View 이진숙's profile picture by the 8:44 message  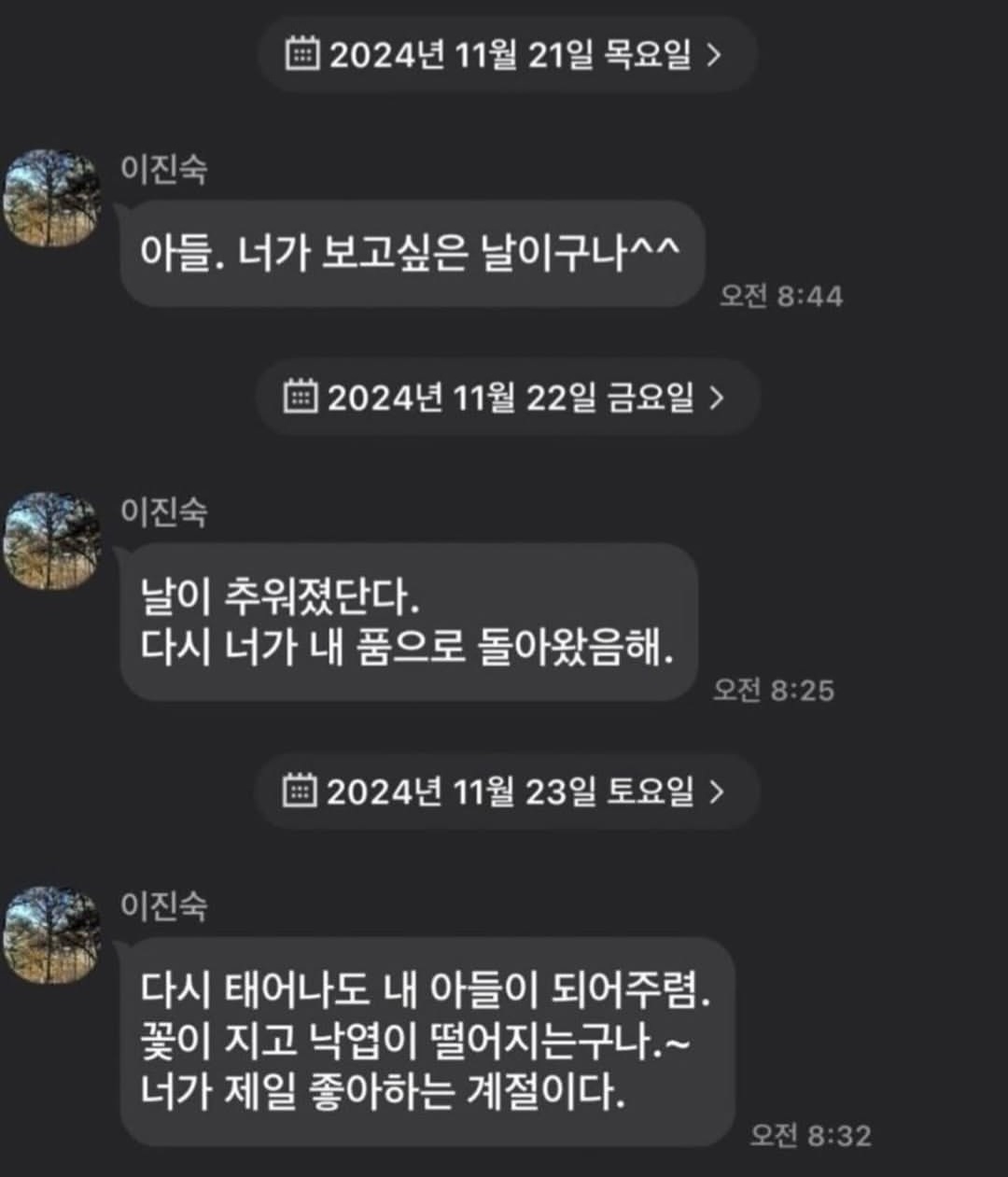(x=52, y=198)
